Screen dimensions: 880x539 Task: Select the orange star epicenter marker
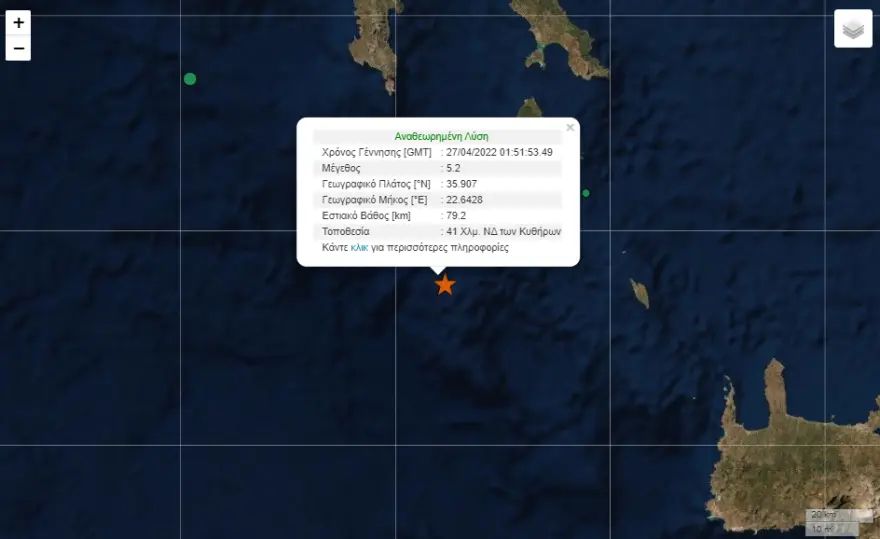[x=445, y=285]
